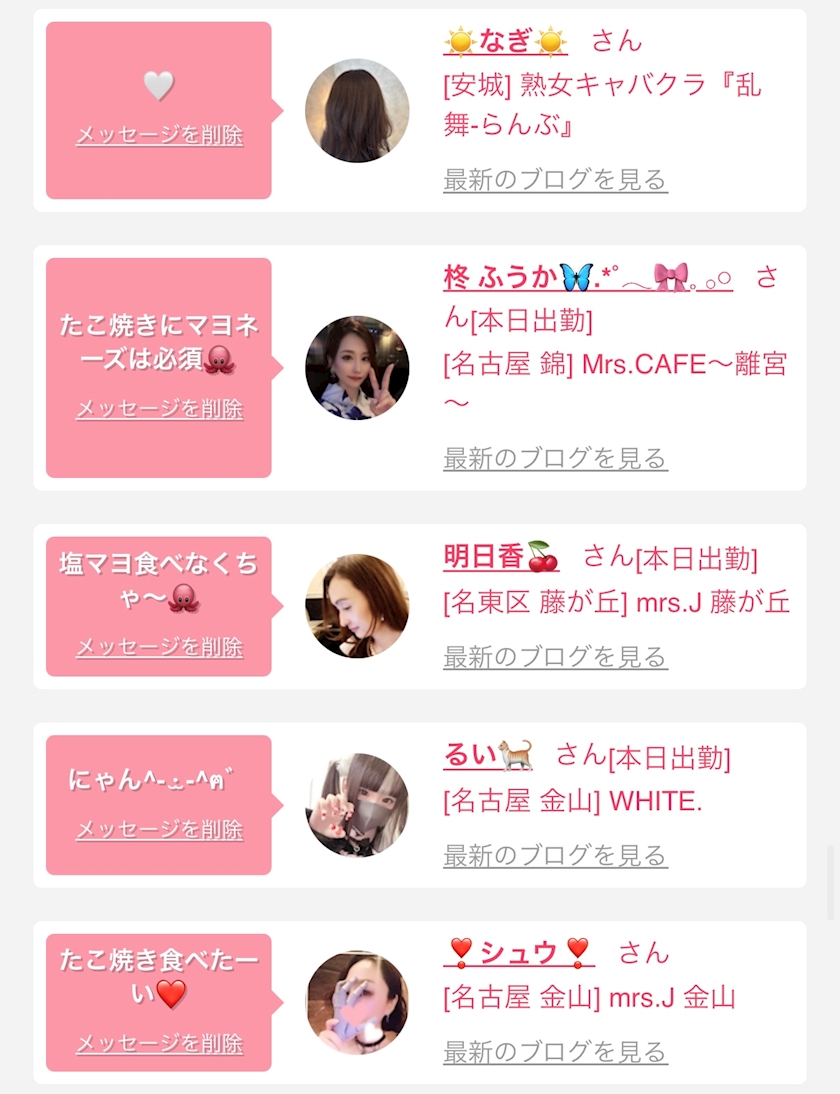Delete the たこ焼き食べたーい message

pyautogui.click(x=159, y=1044)
